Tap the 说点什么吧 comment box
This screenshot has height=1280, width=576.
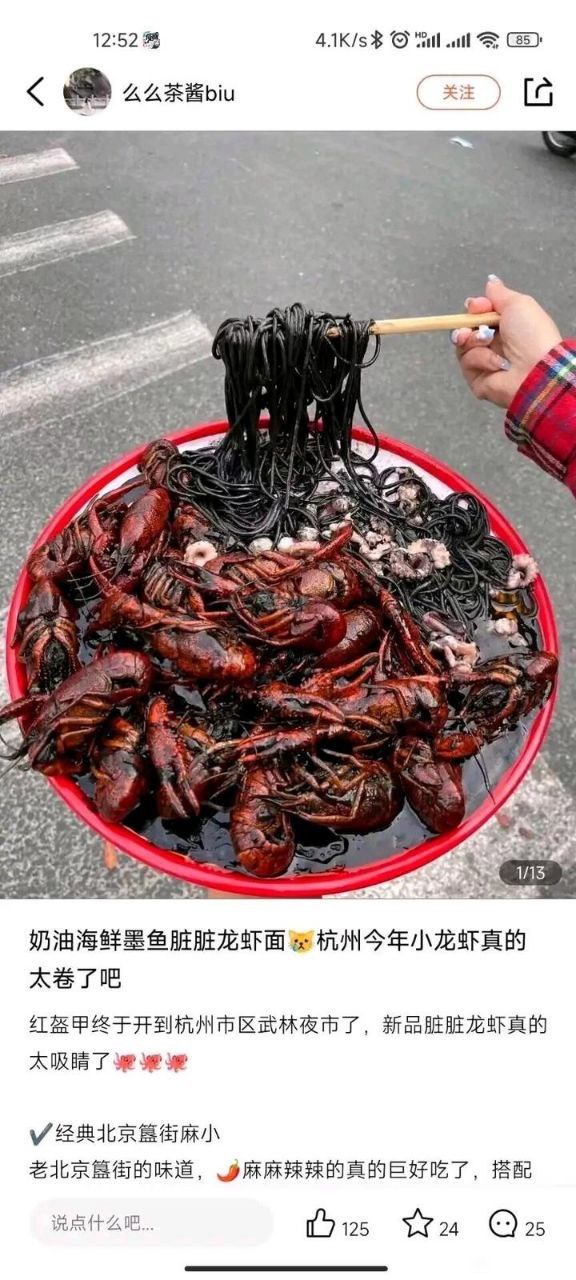coord(151,1223)
